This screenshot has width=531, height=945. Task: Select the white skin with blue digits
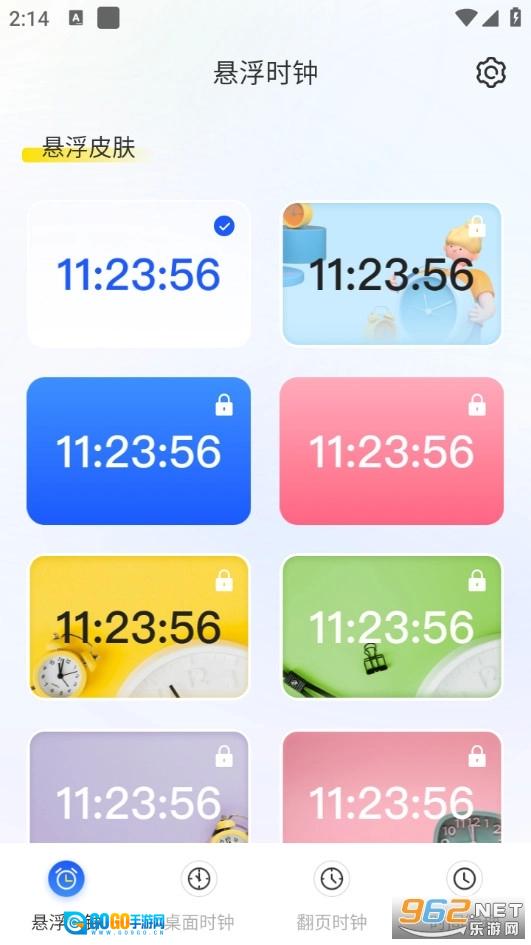[139, 274]
